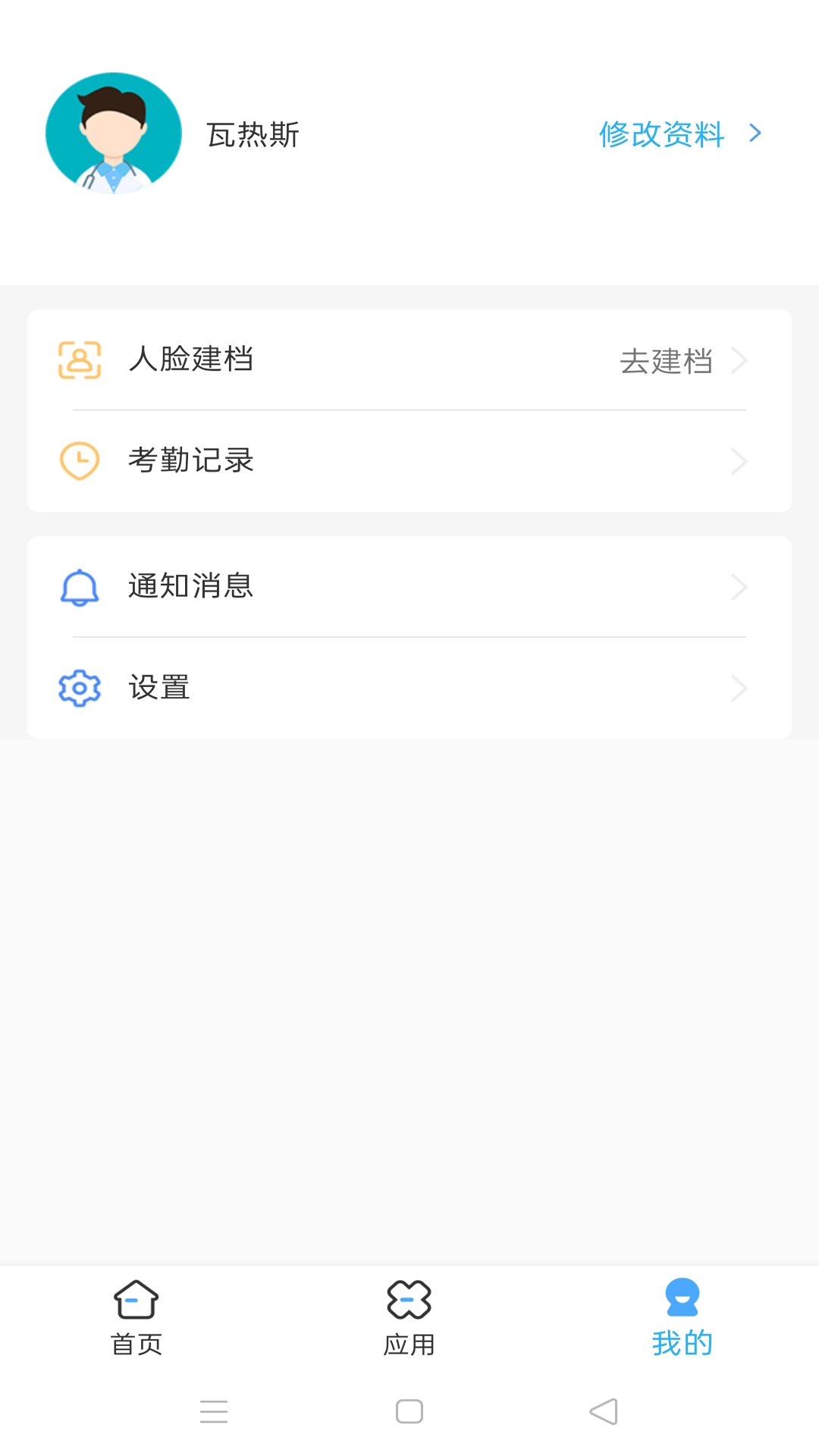The height and width of the screenshot is (1456, 819).
Task: Tap the system home button
Action: pos(409,1411)
